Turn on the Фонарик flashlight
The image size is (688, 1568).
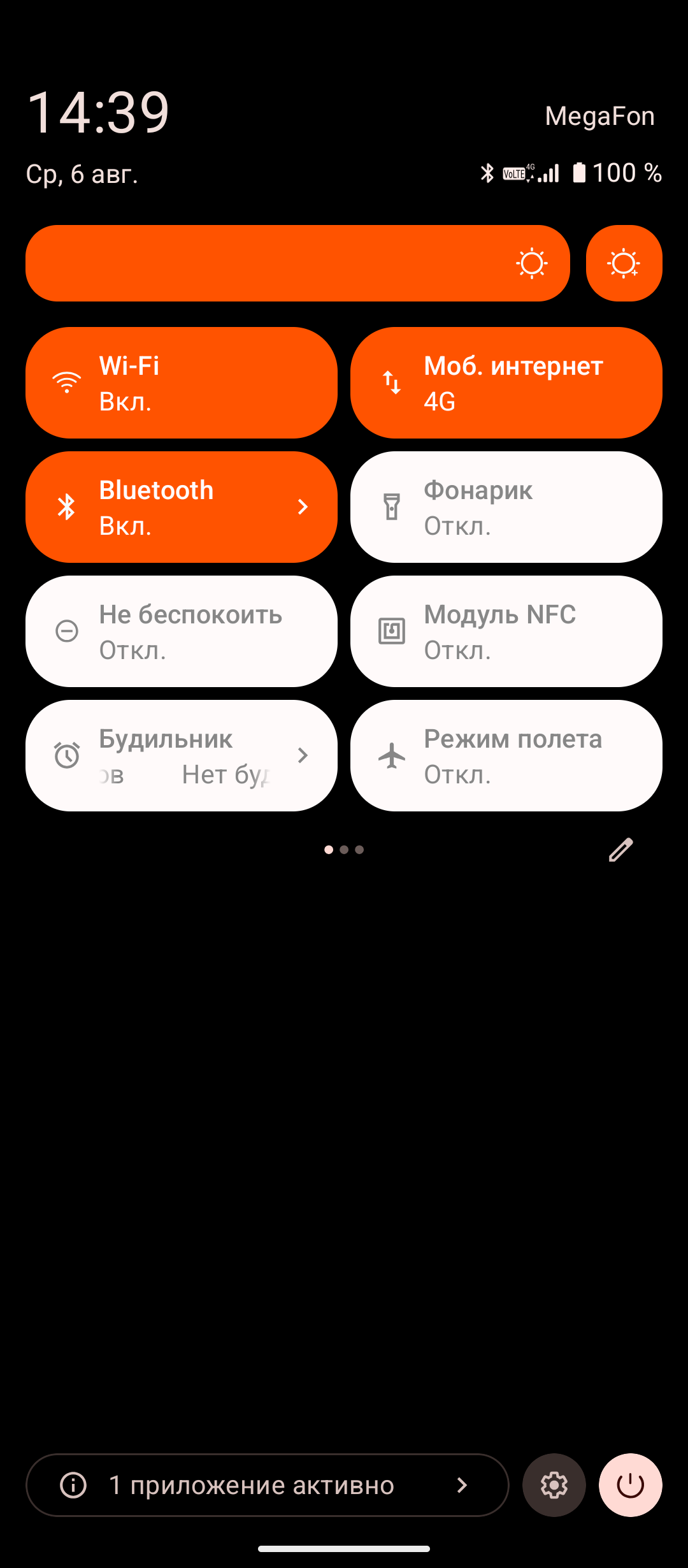[506, 507]
